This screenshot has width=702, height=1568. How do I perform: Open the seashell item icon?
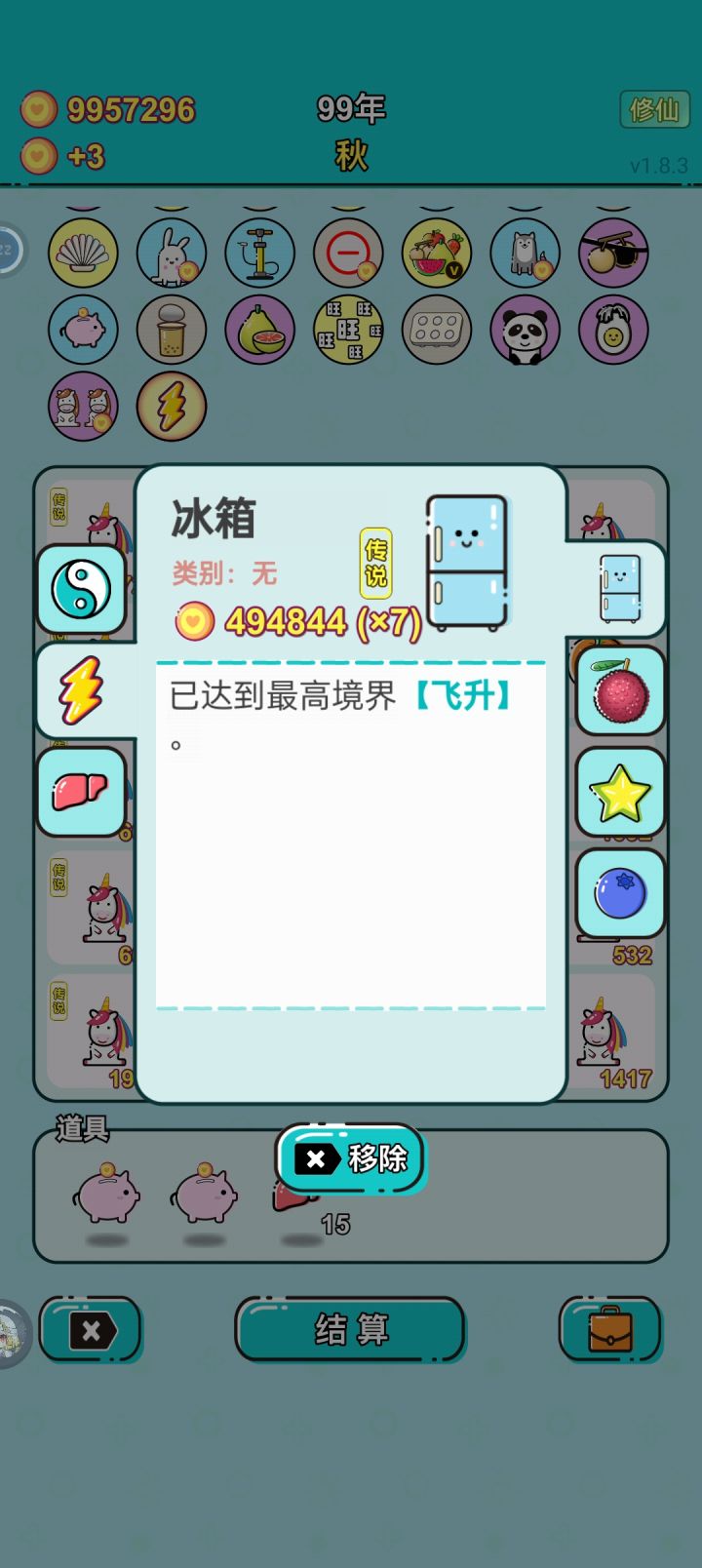pos(83,253)
